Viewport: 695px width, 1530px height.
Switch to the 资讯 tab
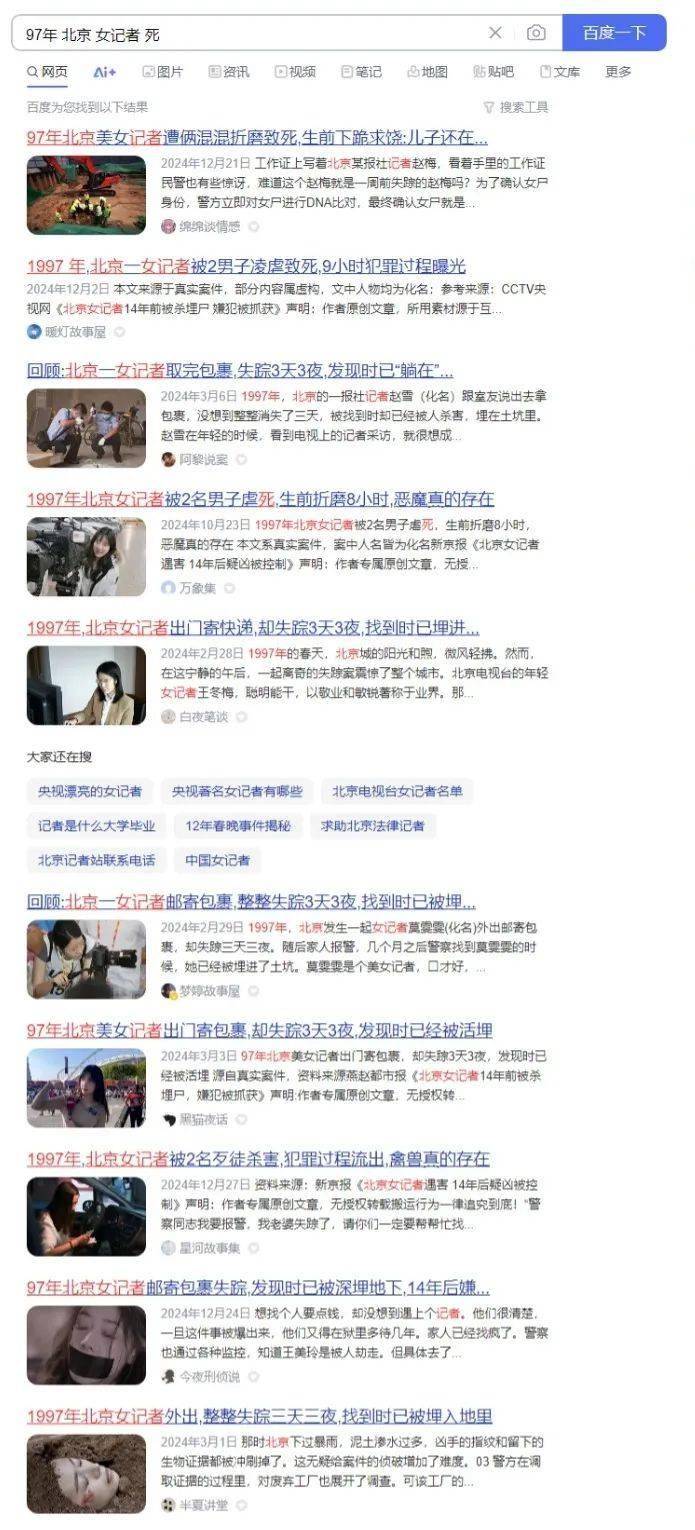[x=229, y=72]
